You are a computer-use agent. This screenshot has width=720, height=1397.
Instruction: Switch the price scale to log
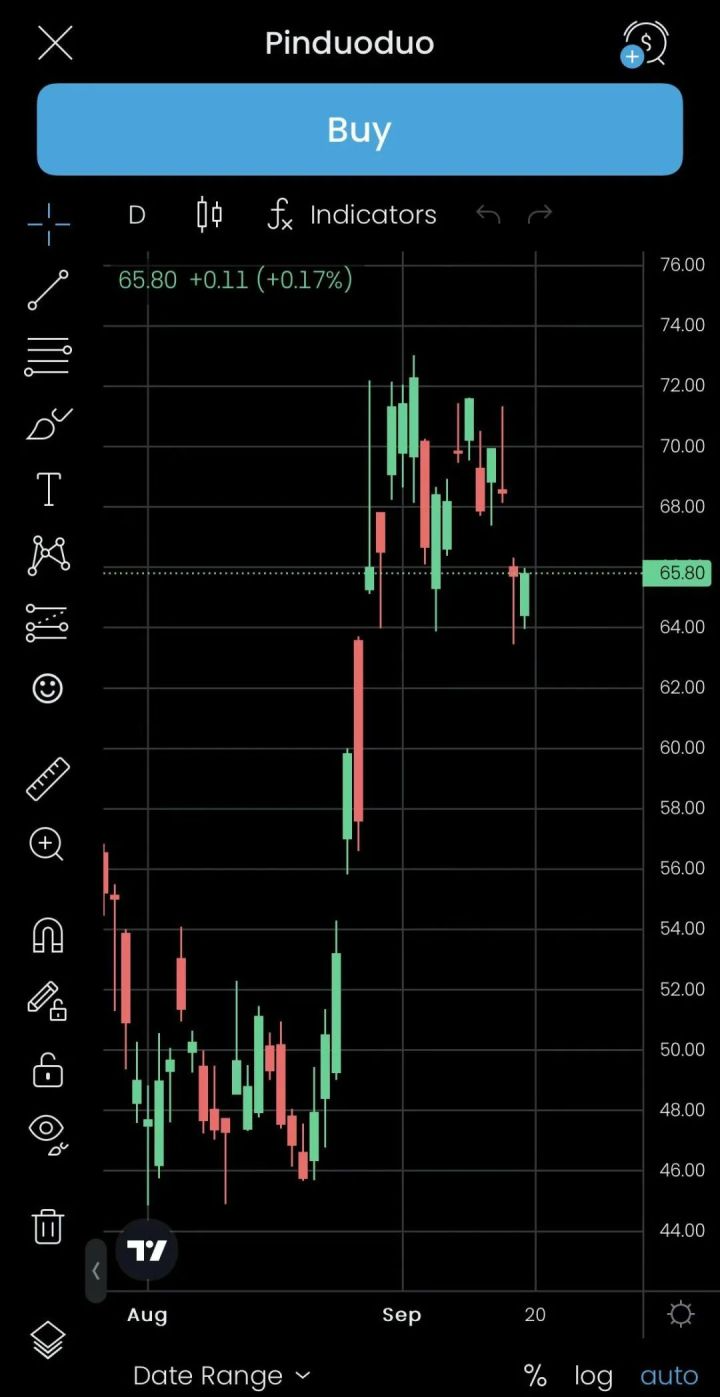point(593,1377)
